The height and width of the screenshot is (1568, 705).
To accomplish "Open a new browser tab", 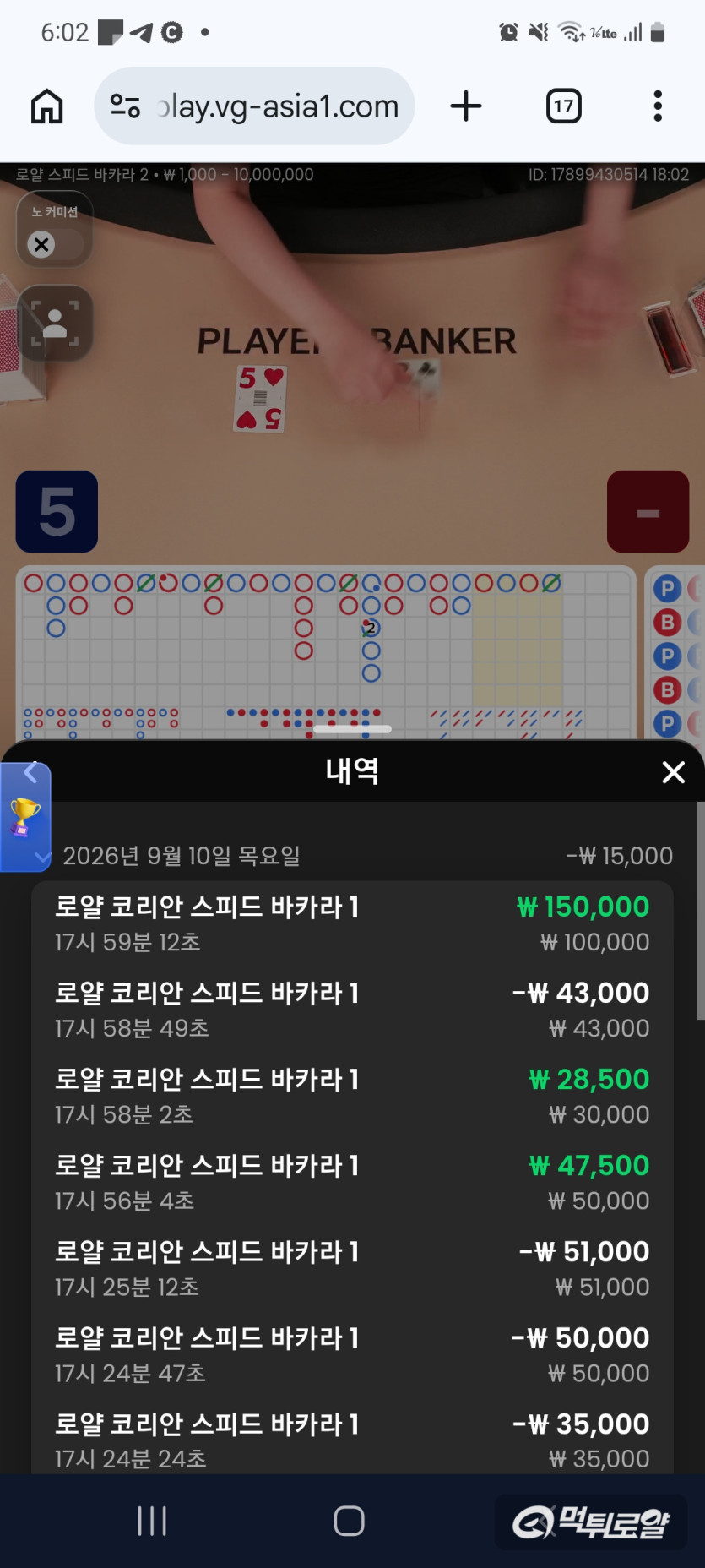I will coord(465,106).
